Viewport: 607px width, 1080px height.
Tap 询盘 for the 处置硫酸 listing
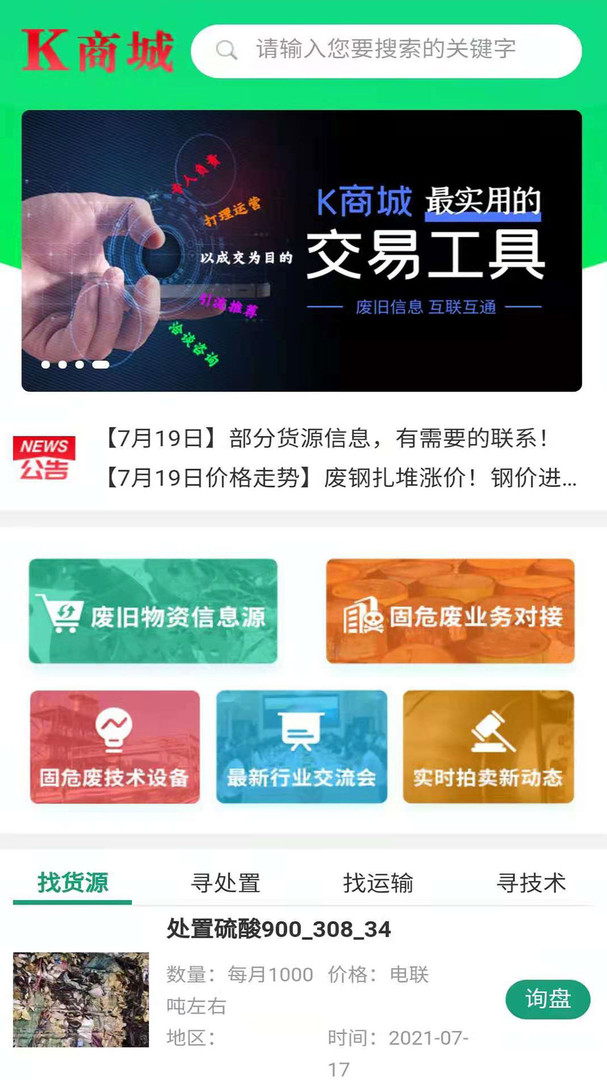[547, 998]
